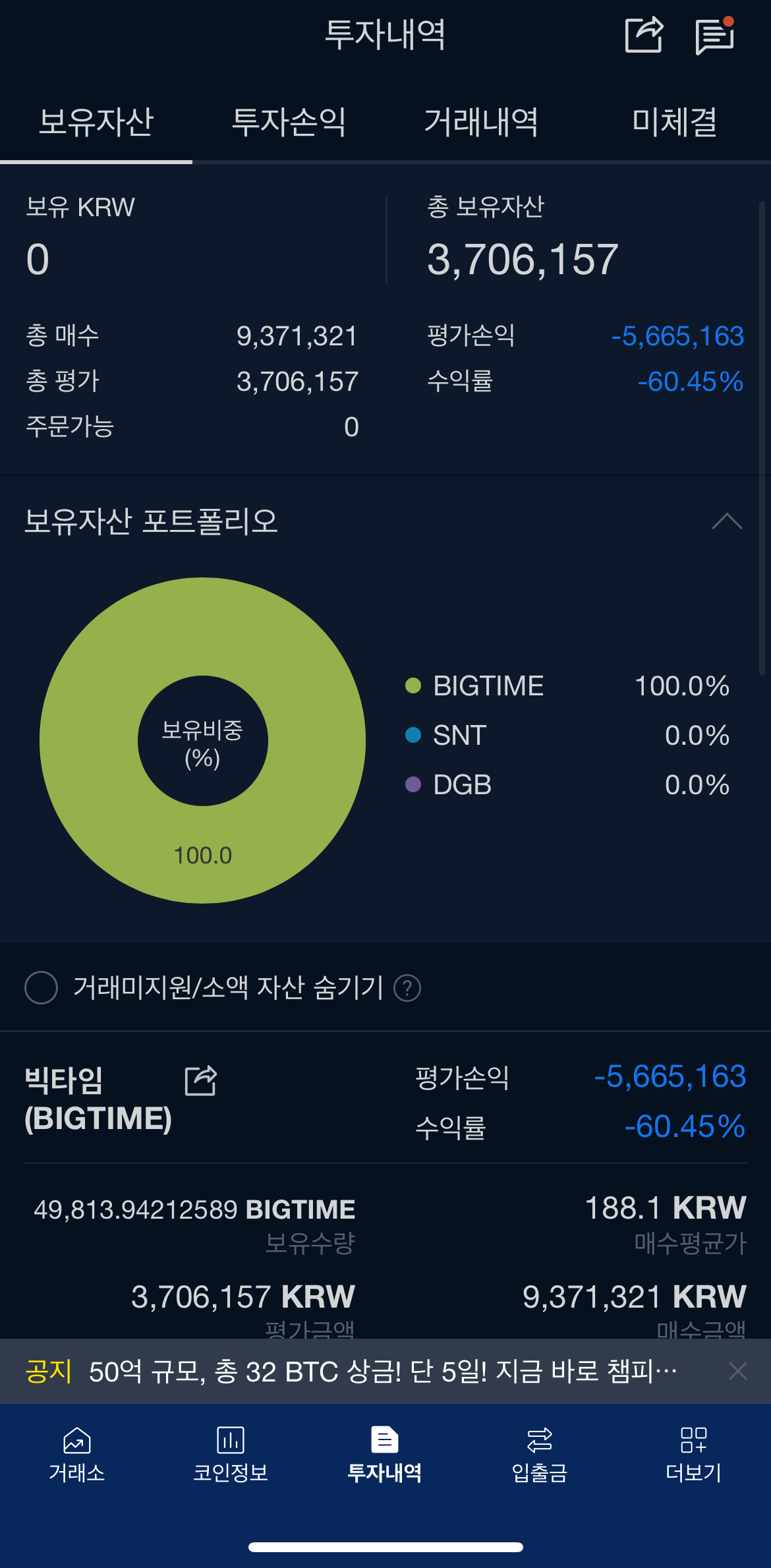Share the 빅타임 (BIGTIME) holding
The image size is (771, 1568).
coord(201,1080)
